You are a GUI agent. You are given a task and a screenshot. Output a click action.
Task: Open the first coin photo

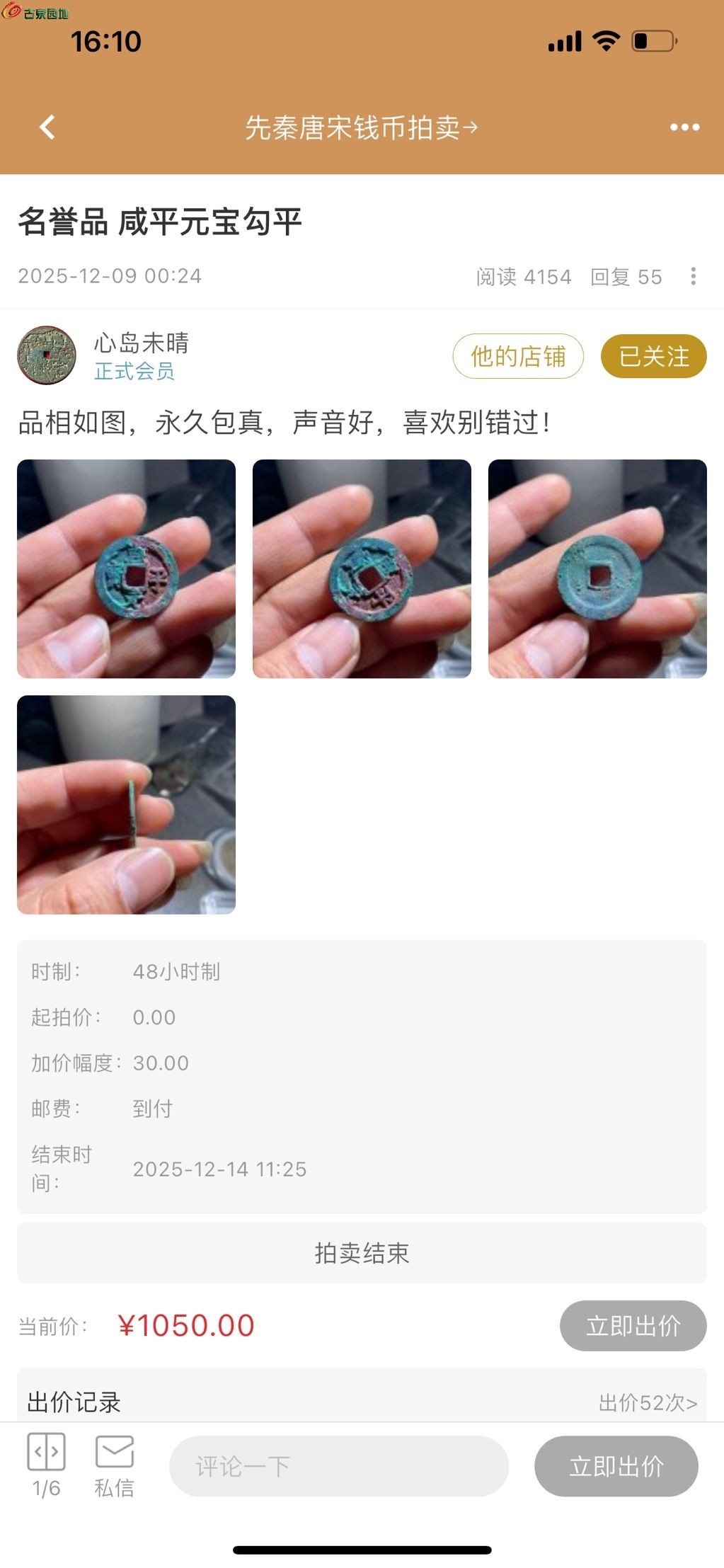pos(126,568)
